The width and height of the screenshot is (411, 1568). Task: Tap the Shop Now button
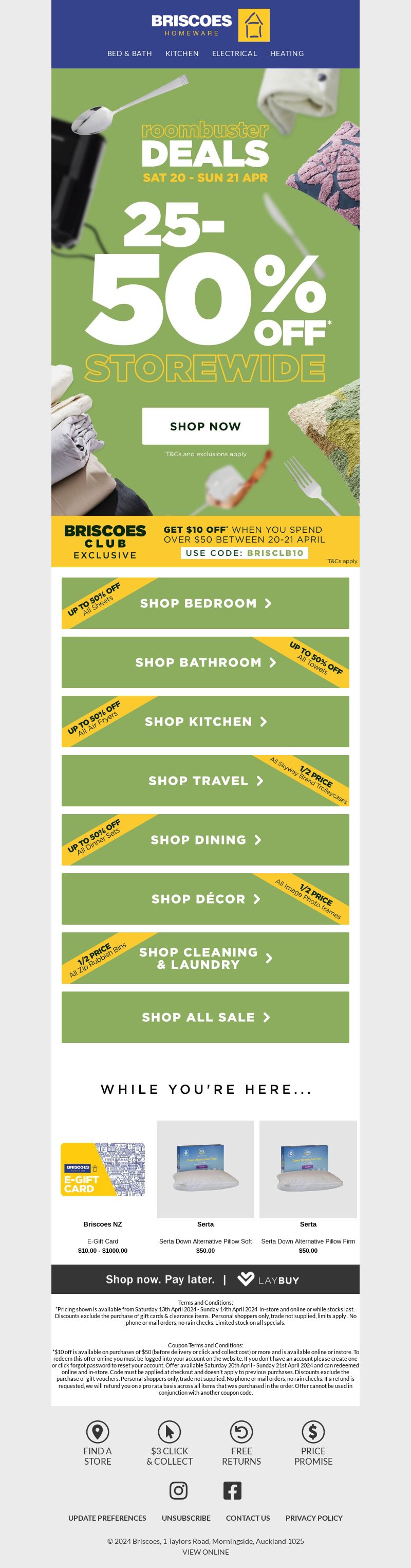pos(205,426)
